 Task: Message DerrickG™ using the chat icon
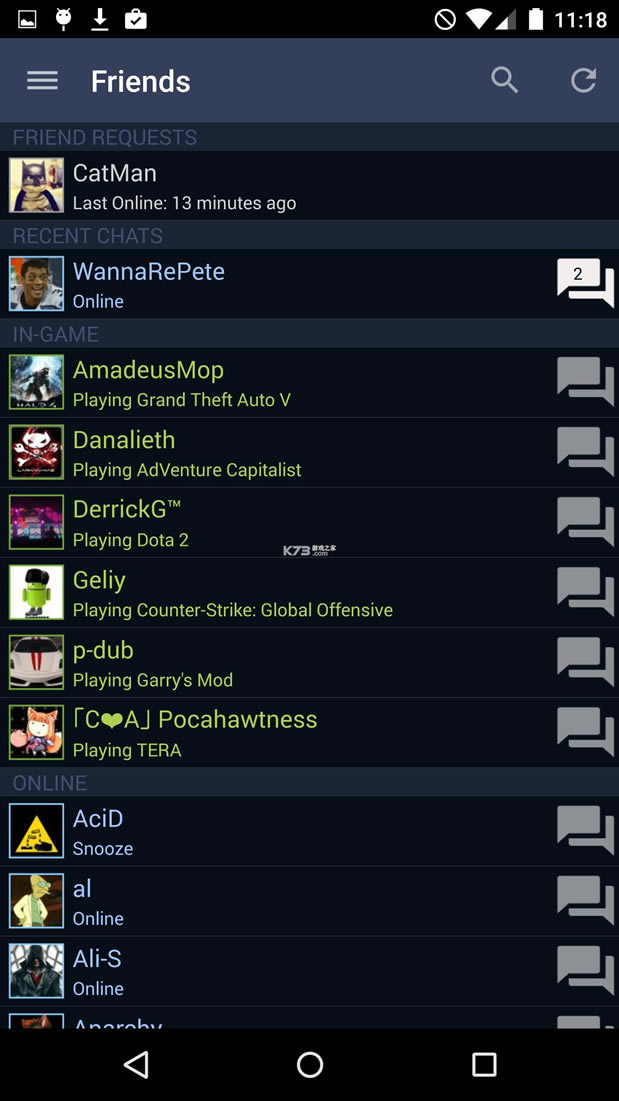(x=585, y=522)
